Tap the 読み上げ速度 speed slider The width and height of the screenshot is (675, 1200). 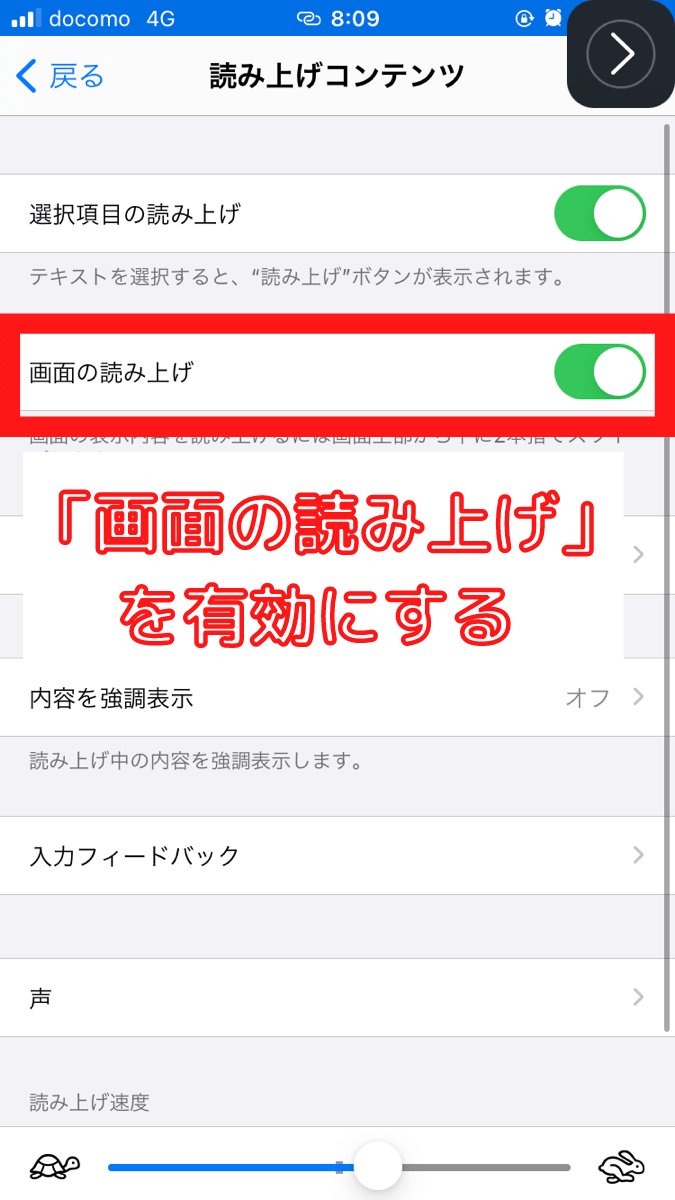(340, 1166)
